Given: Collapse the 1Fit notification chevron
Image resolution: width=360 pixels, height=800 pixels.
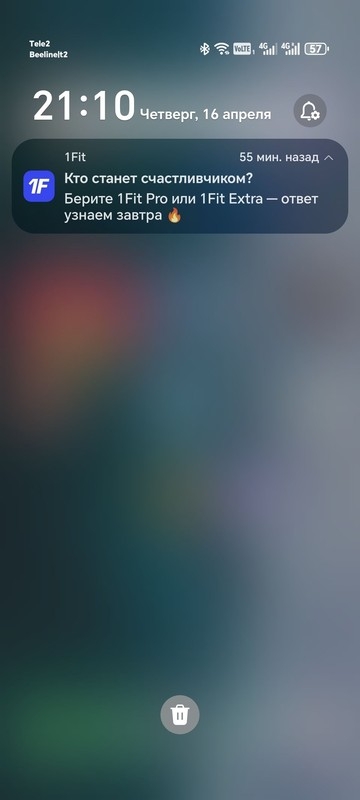Looking at the screenshot, I should point(329,158).
